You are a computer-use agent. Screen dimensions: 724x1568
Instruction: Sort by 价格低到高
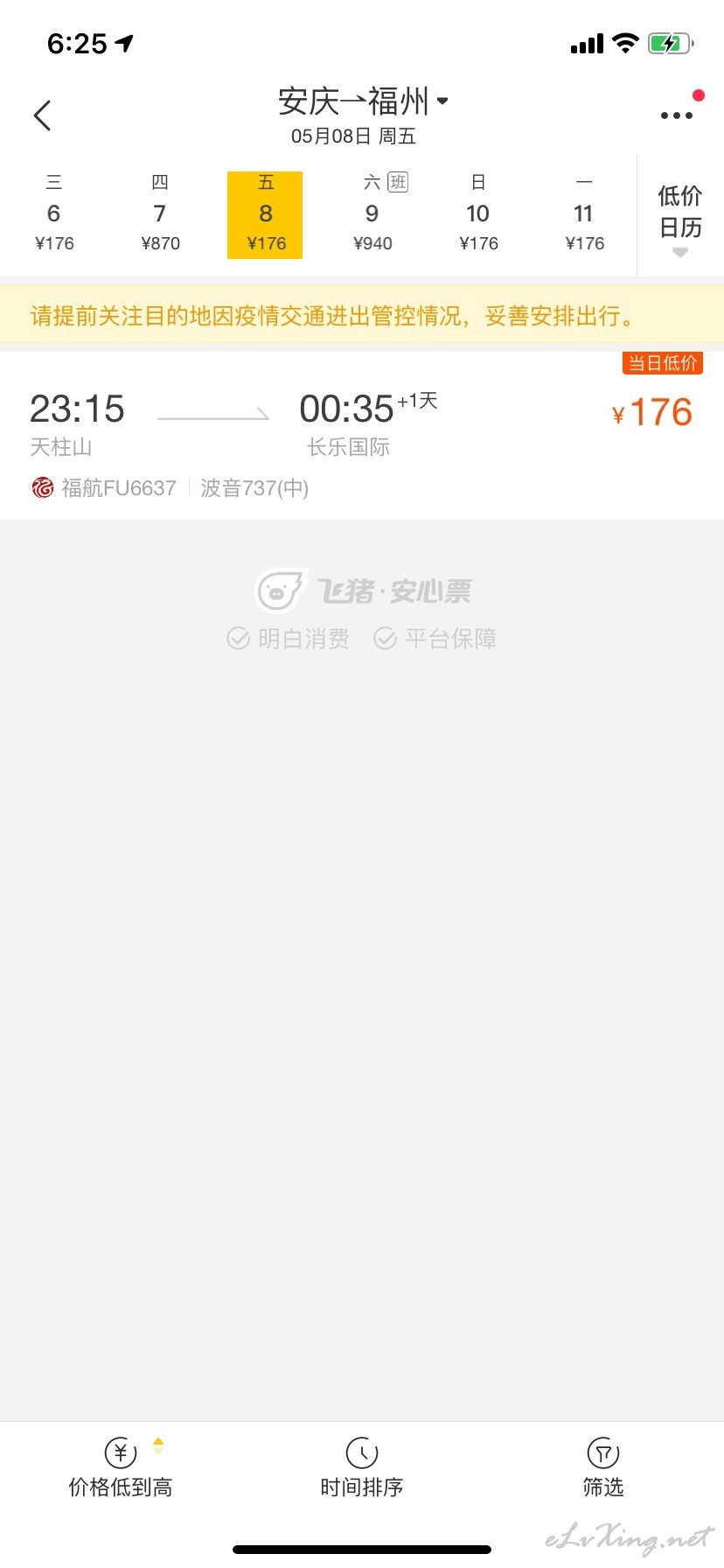[121, 1468]
